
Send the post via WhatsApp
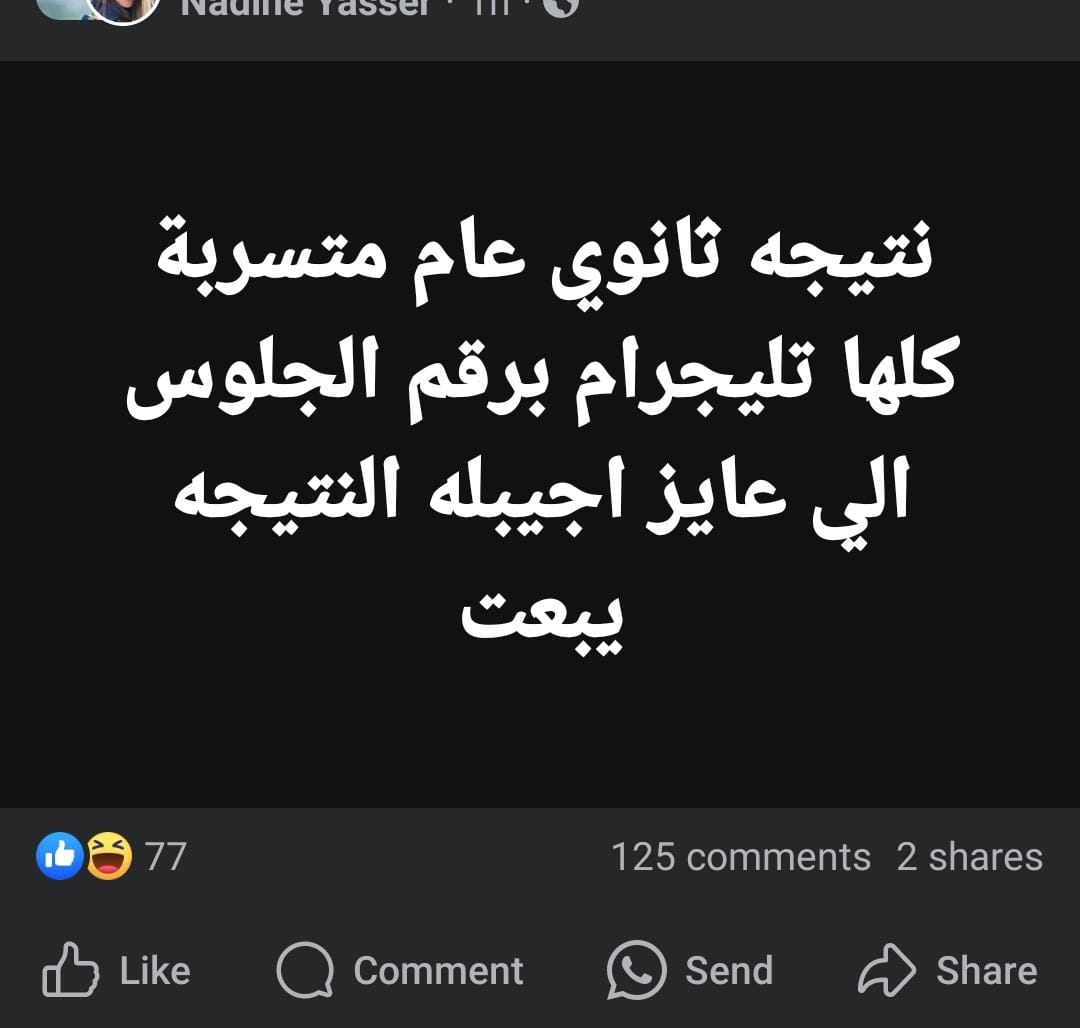pos(690,970)
